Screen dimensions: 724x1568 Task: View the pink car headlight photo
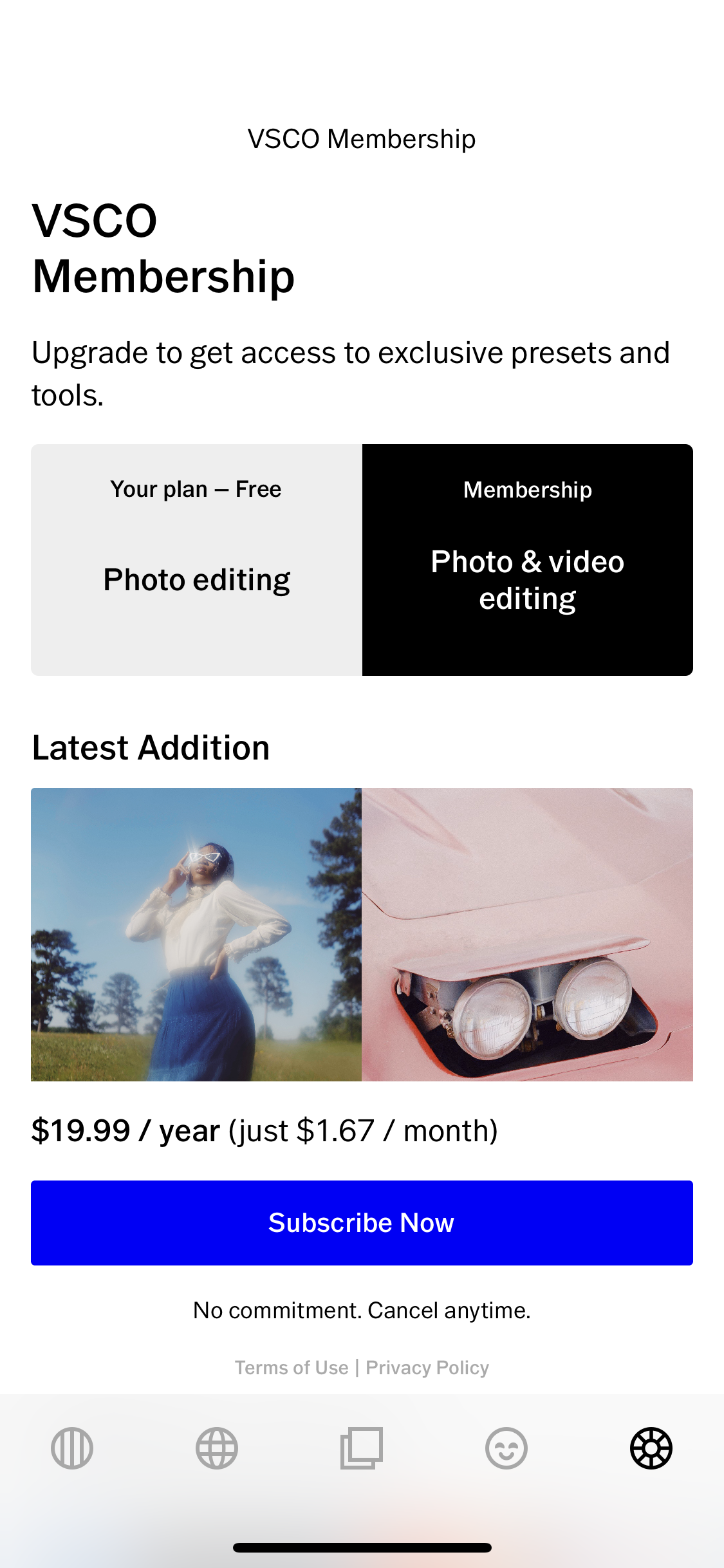(527, 933)
